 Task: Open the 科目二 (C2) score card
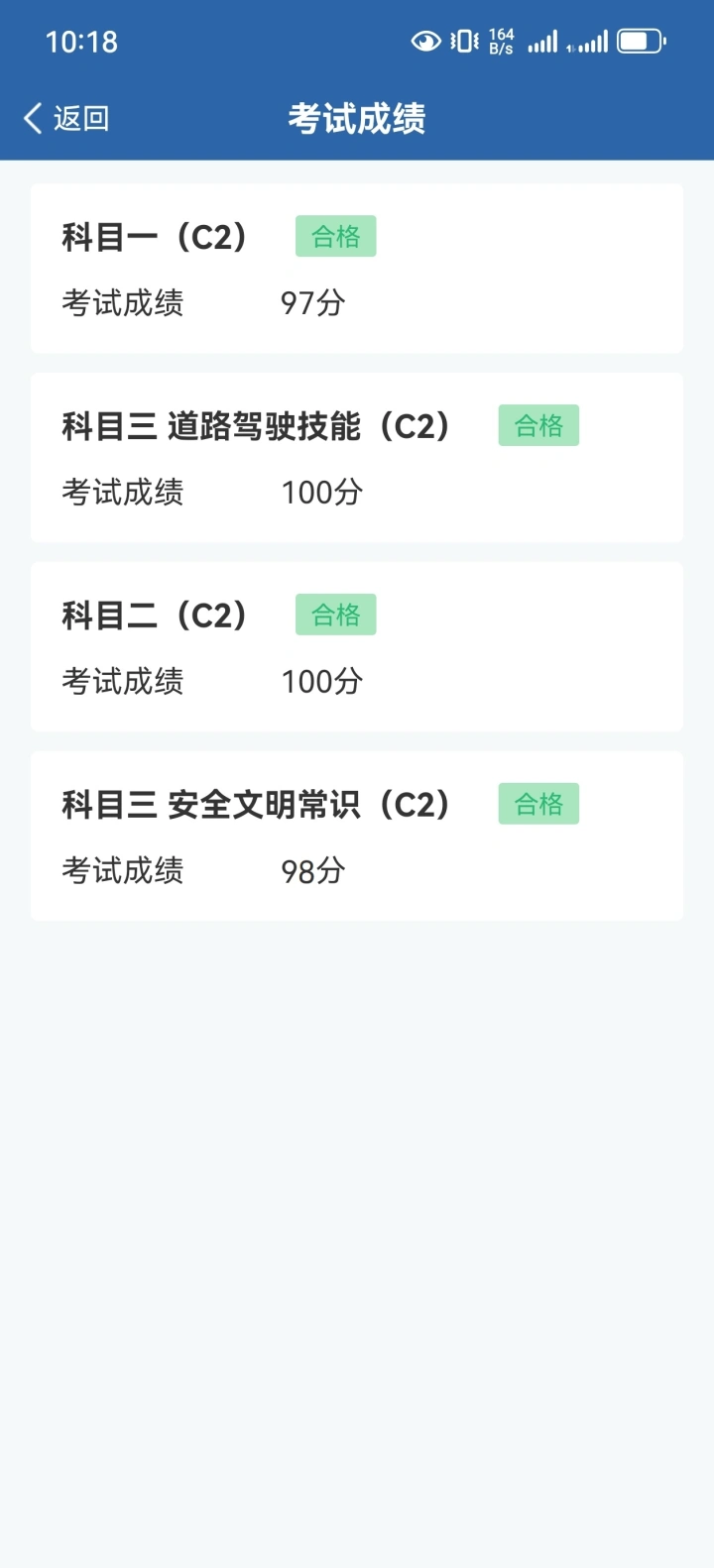pyautogui.click(x=357, y=647)
